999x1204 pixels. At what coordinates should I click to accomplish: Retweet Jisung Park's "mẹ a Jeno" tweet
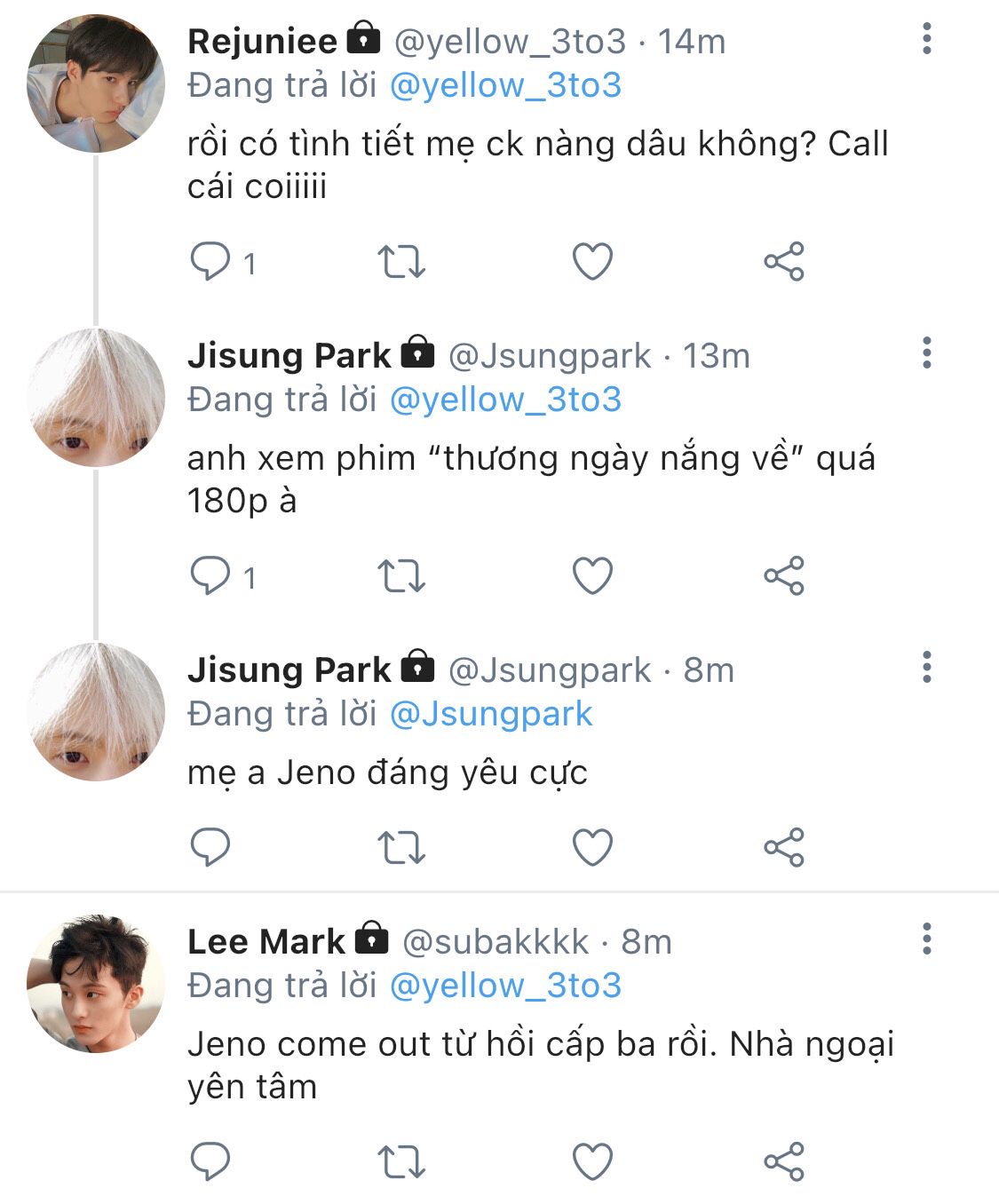tap(401, 848)
